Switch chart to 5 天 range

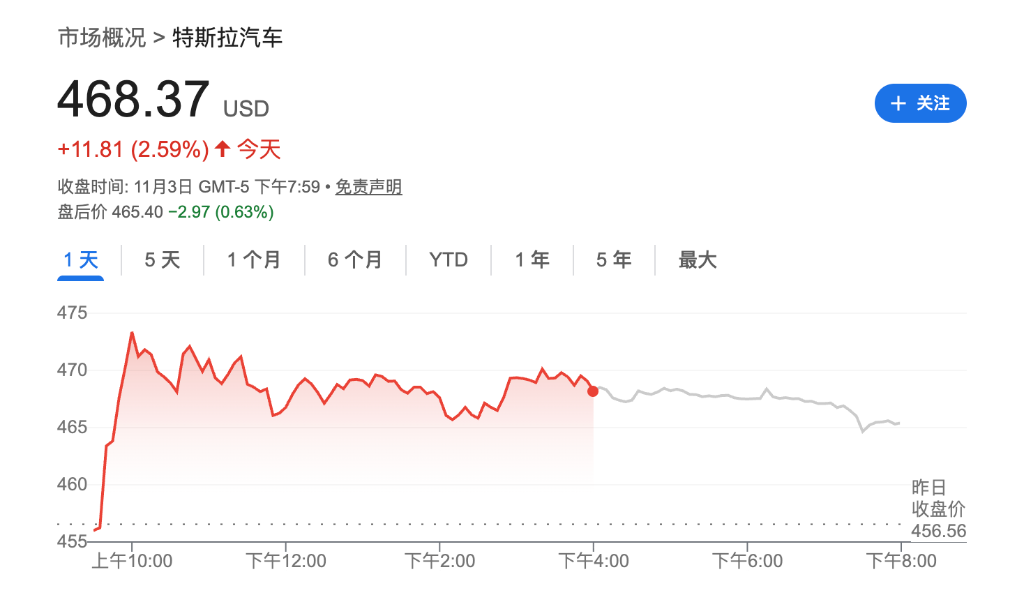coord(162,260)
